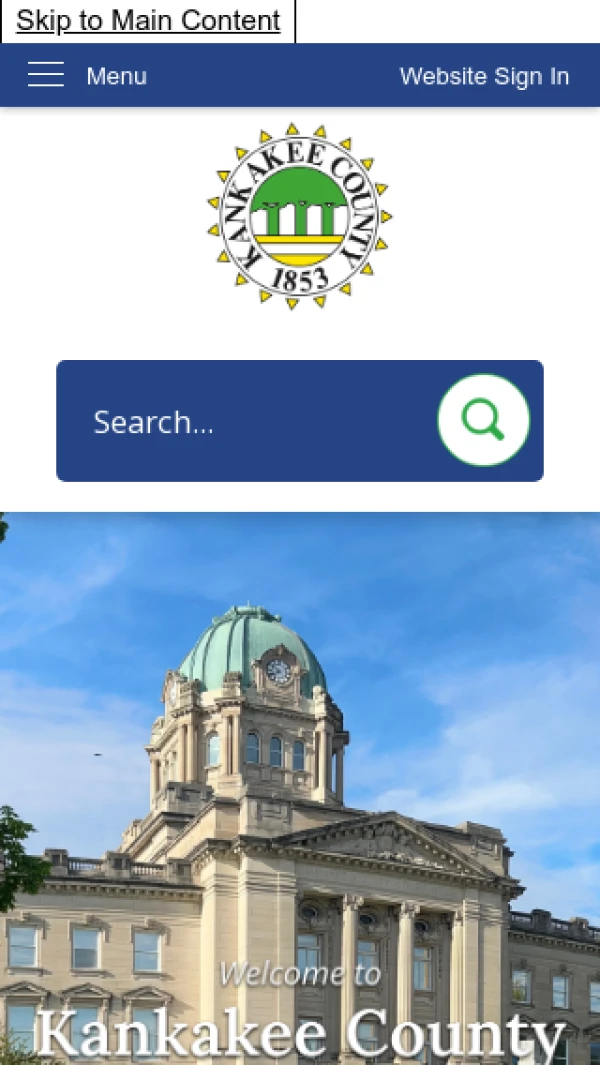Tap the green magnifier search button

(x=484, y=421)
